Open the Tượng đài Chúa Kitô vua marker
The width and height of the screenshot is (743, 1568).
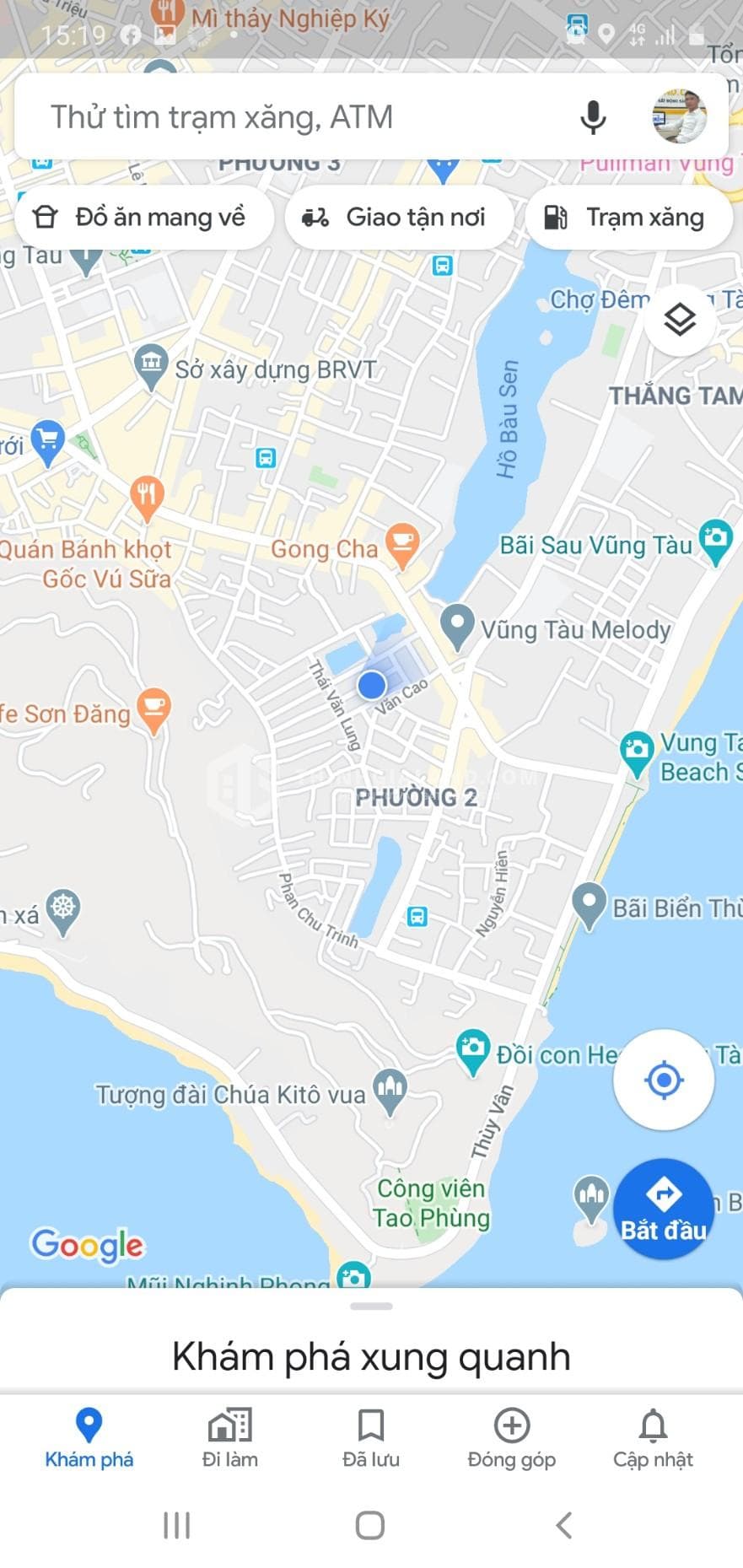390,1089
